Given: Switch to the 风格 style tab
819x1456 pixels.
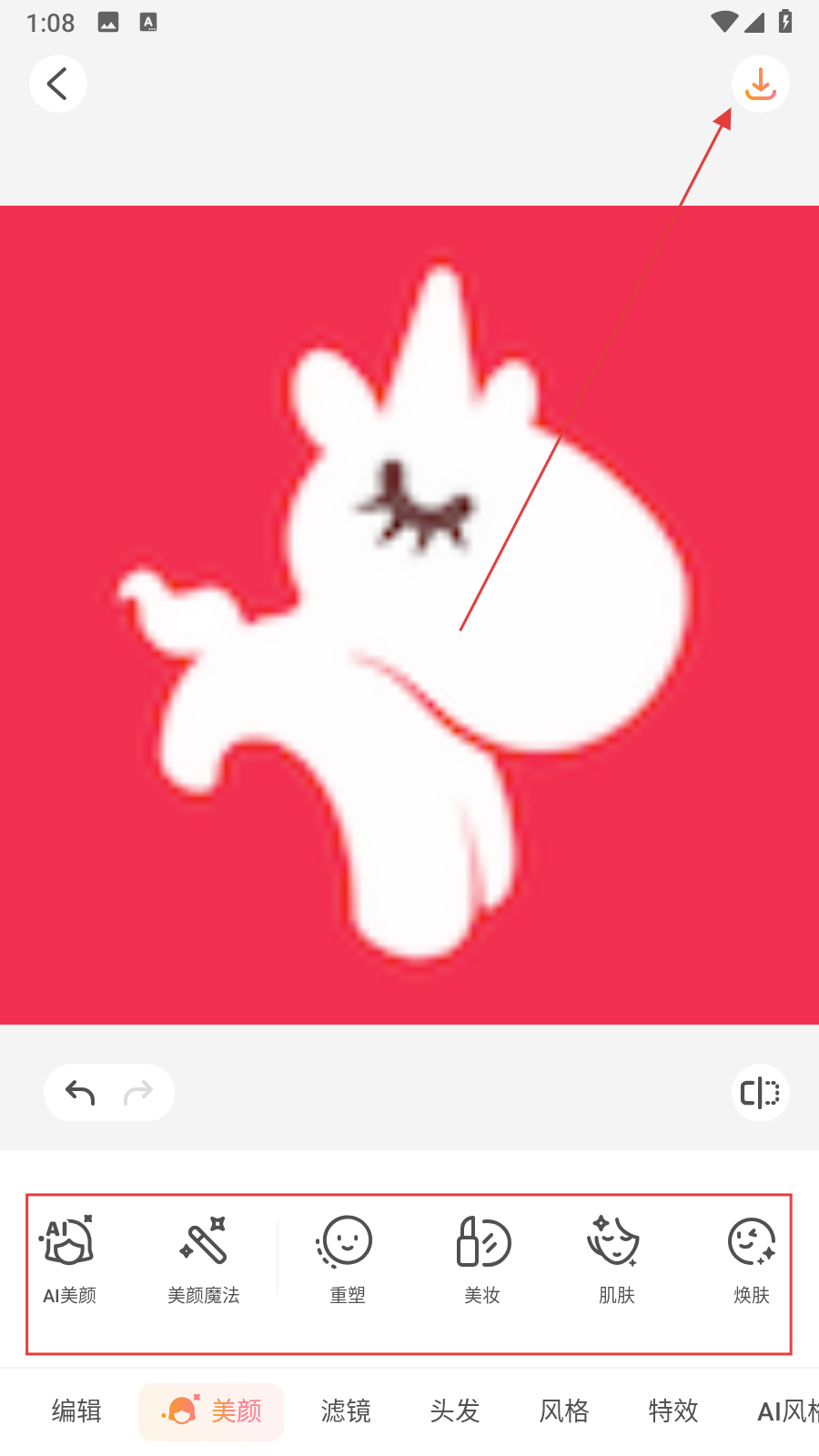Looking at the screenshot, I should [564, 1411].
